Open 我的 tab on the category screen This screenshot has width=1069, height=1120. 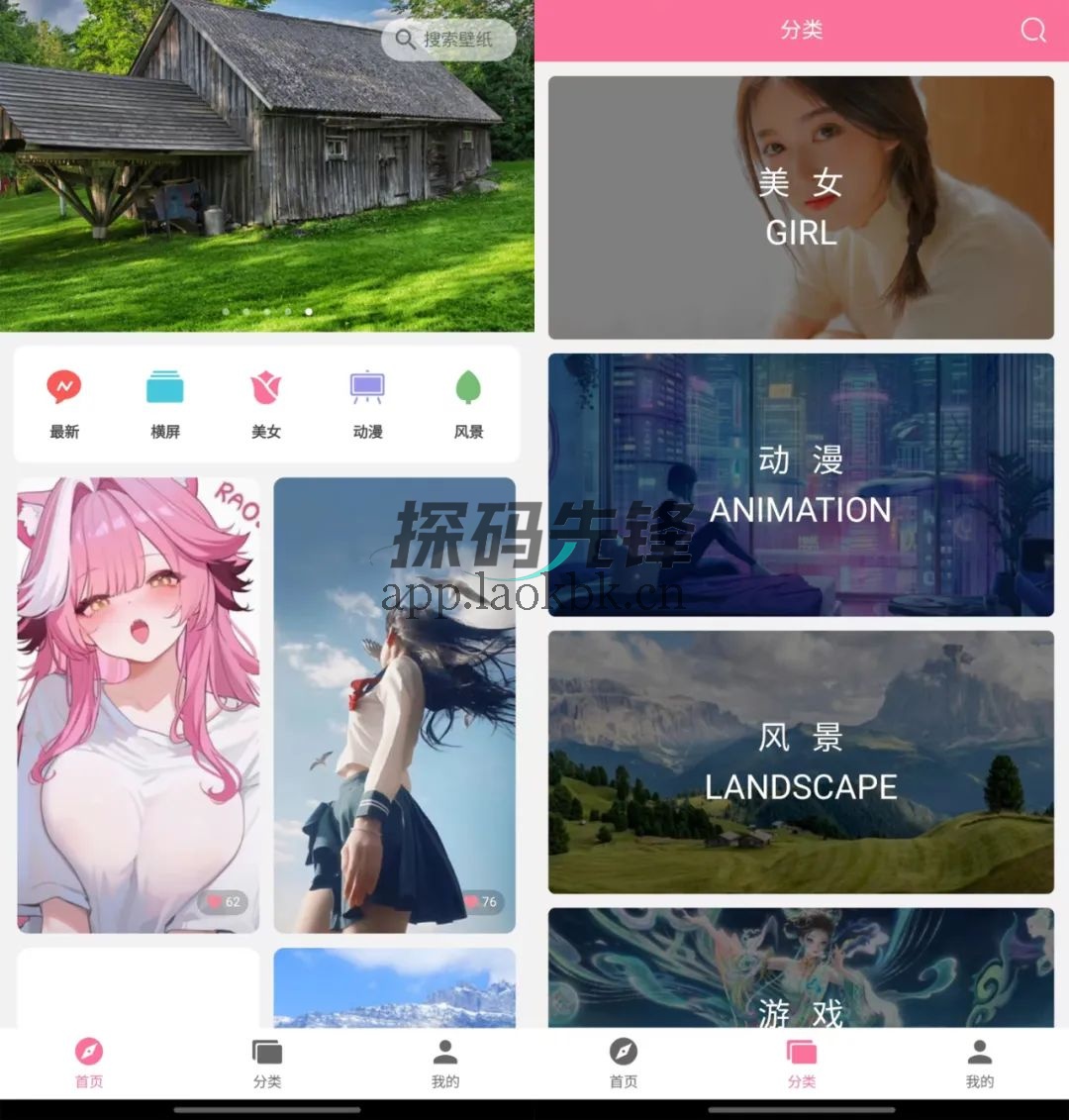(x=979, y=1063)
